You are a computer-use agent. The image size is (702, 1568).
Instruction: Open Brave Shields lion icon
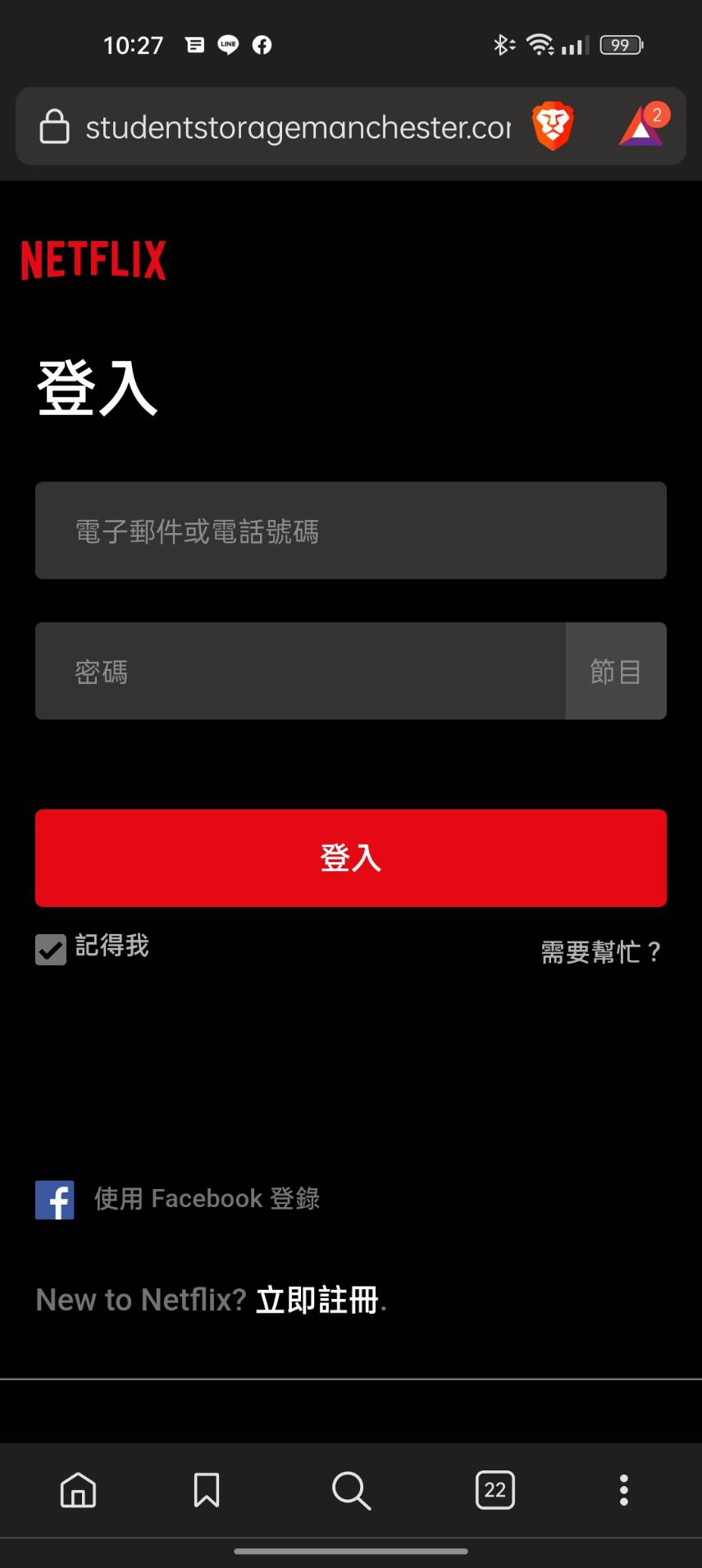pyautogui.click(x=553, y=126)
